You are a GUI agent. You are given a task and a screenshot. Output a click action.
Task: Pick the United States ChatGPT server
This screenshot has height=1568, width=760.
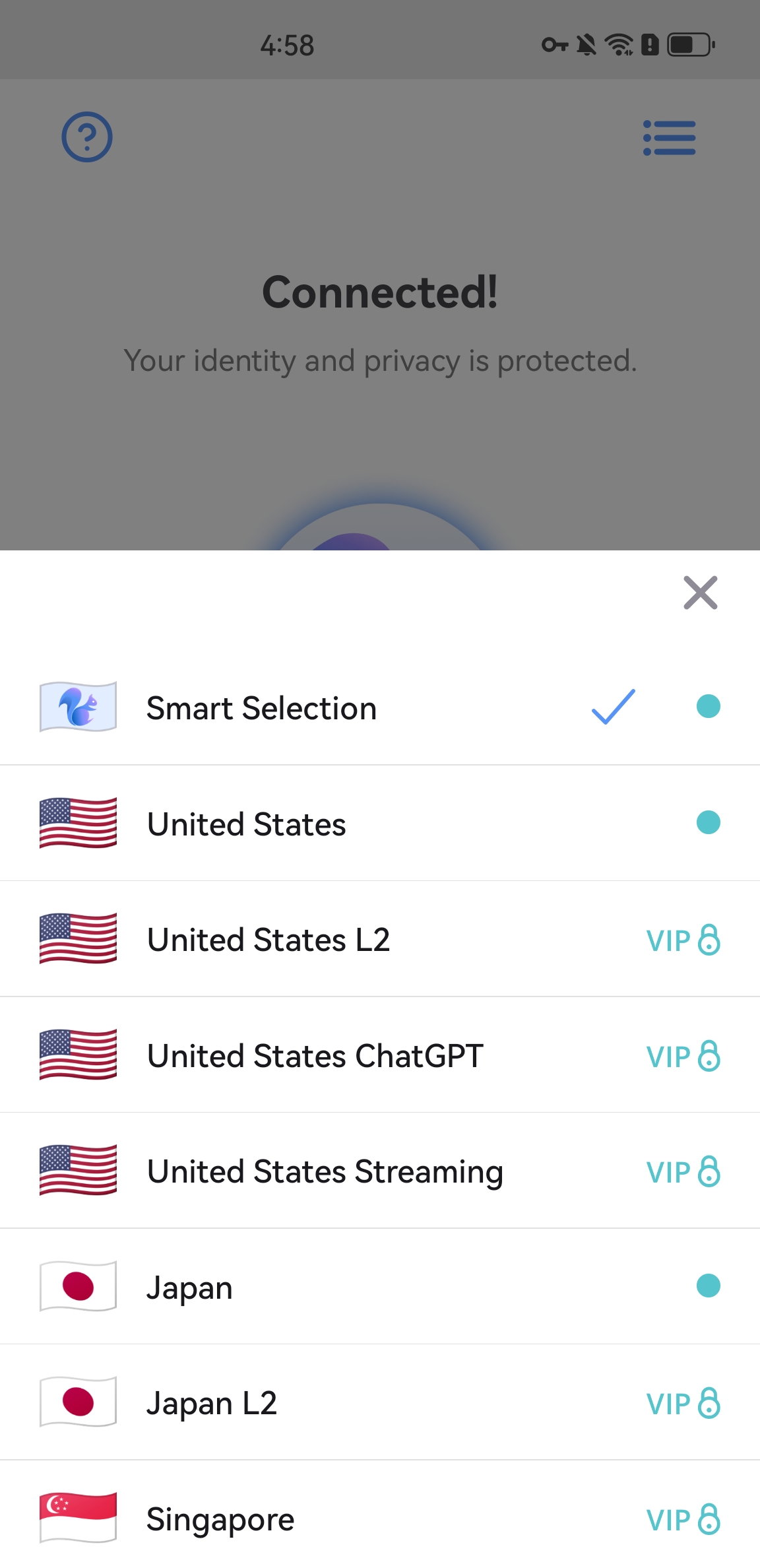point(315,1056)
